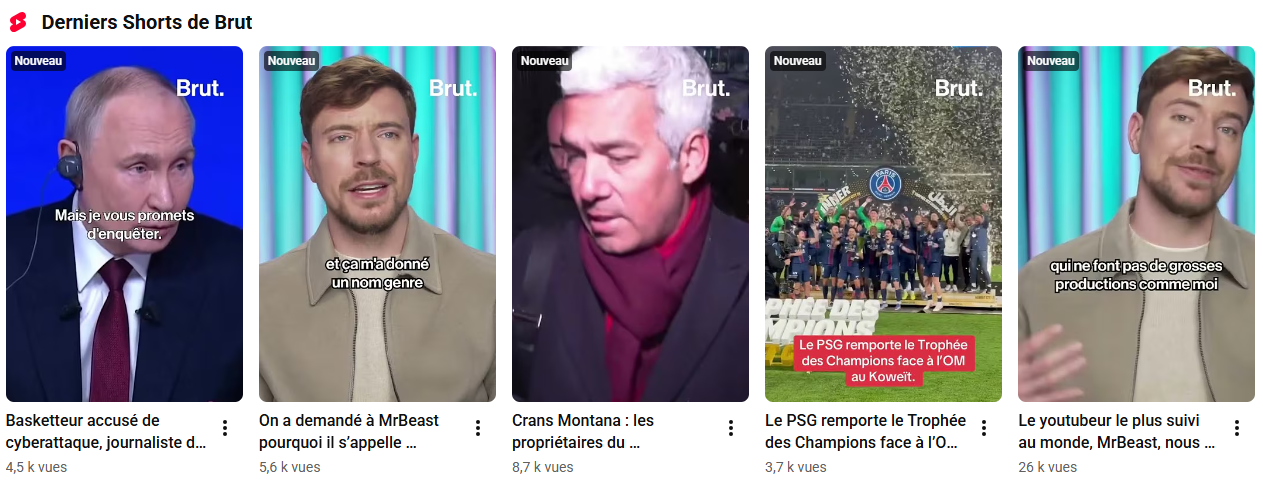This screenshot has height=481, width=1263.
Task: Open the three-dot menu for the Crans Montana Short
Action: [731, 428]
